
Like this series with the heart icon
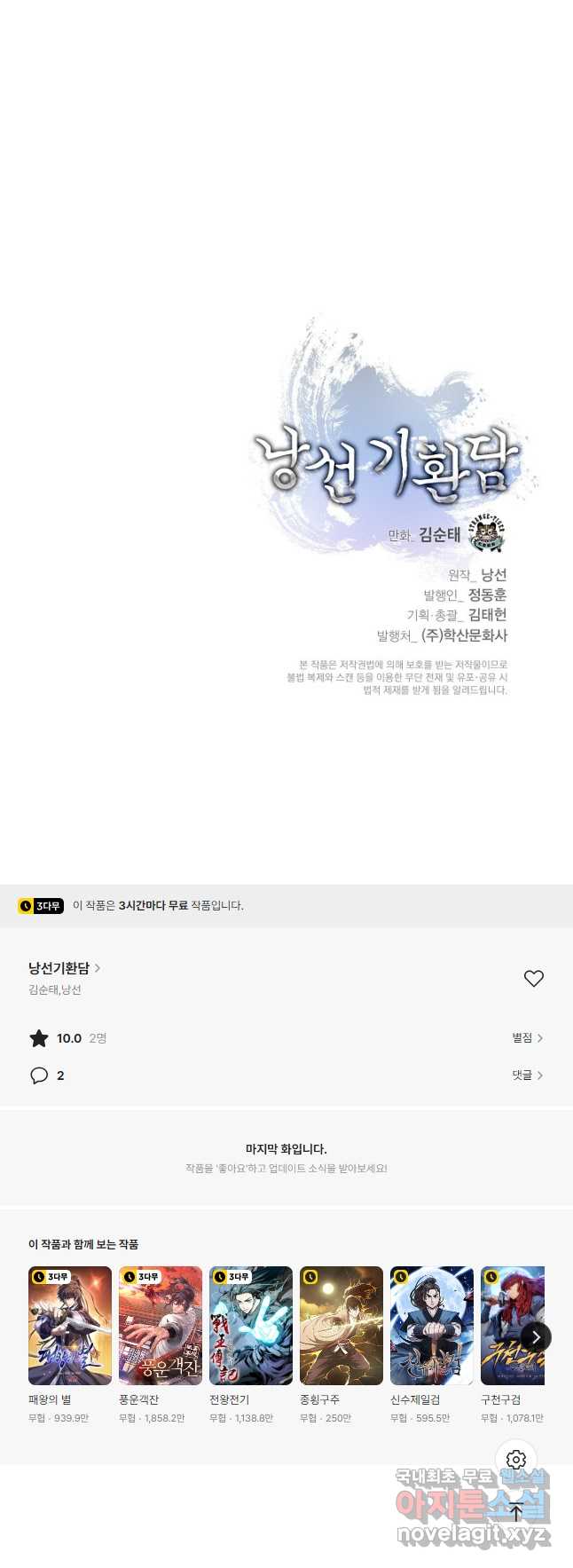click(533, 978)
